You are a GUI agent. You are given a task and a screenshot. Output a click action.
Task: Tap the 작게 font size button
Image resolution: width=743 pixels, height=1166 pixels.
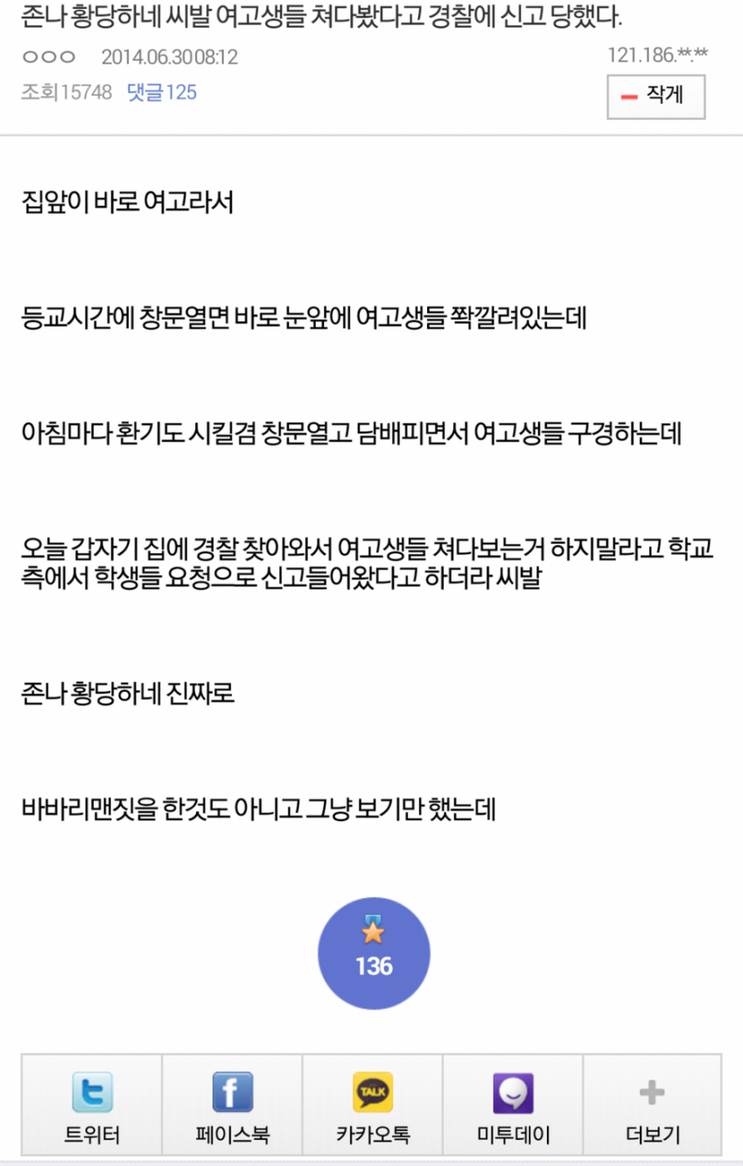(655, 96)
